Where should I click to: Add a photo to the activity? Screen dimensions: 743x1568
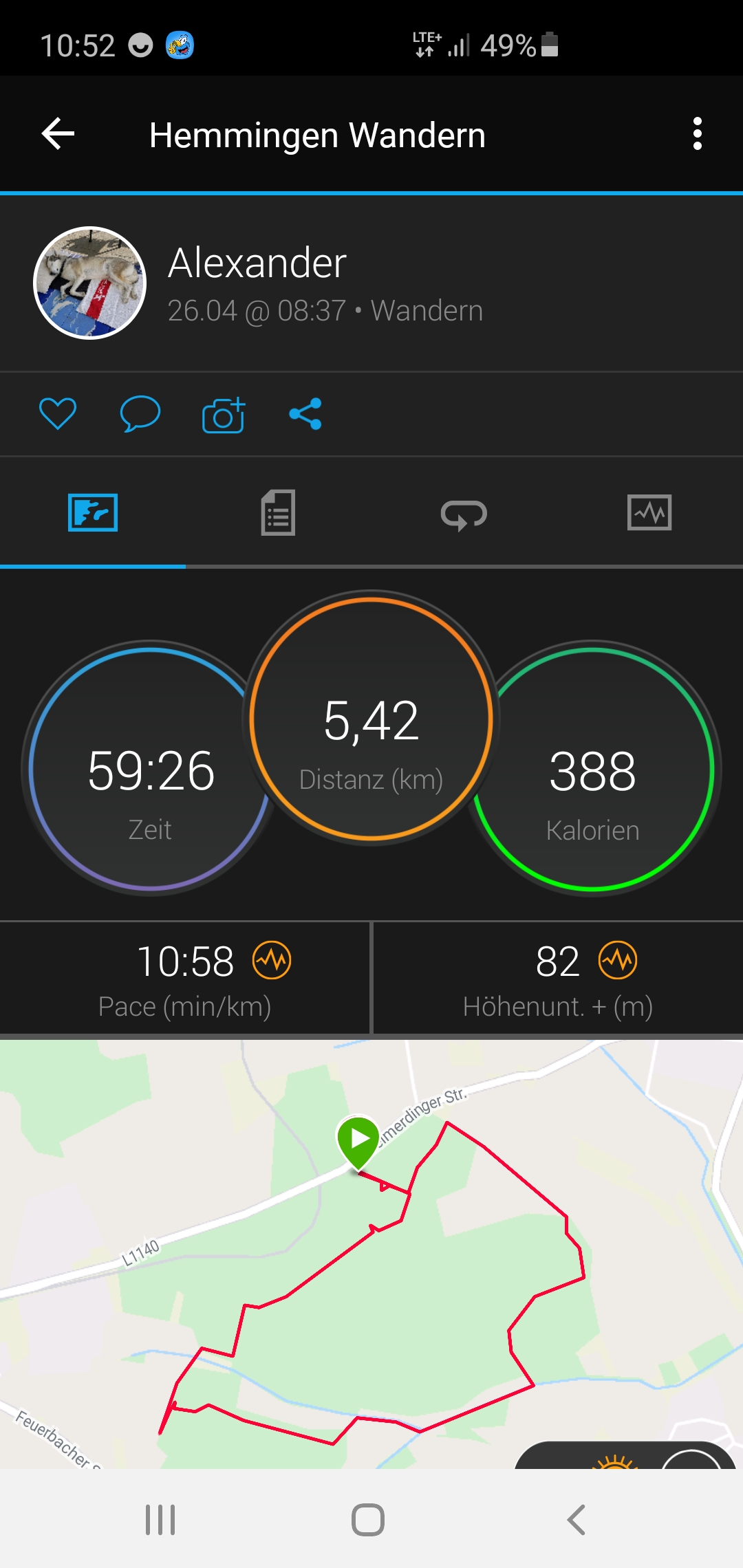coord(224,415)
